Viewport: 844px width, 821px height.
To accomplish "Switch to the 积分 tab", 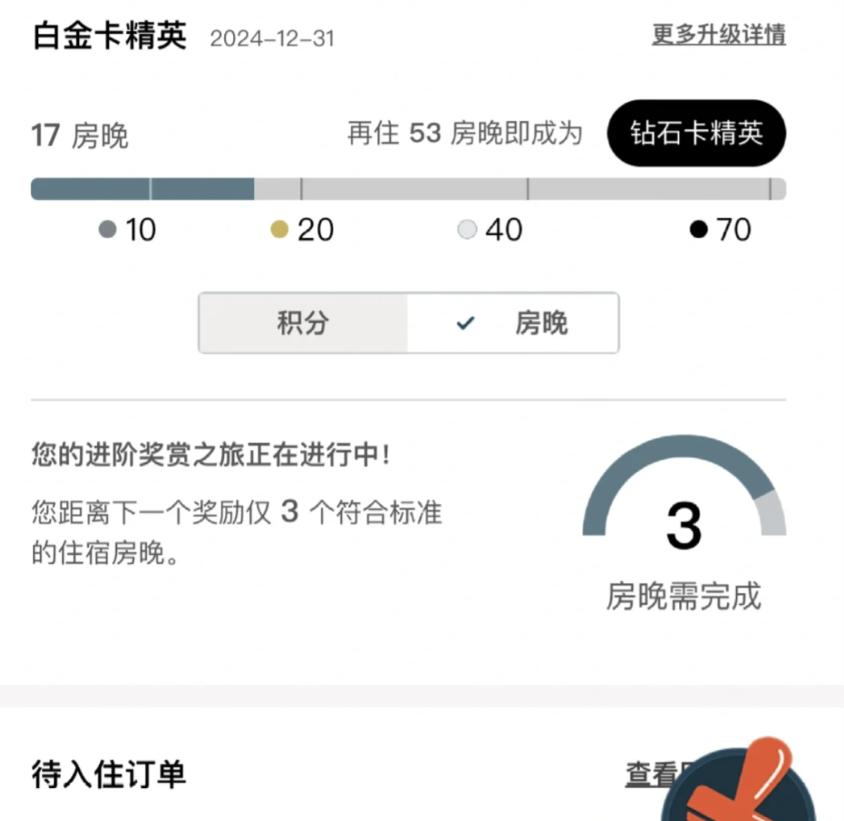I will point(303,323).
